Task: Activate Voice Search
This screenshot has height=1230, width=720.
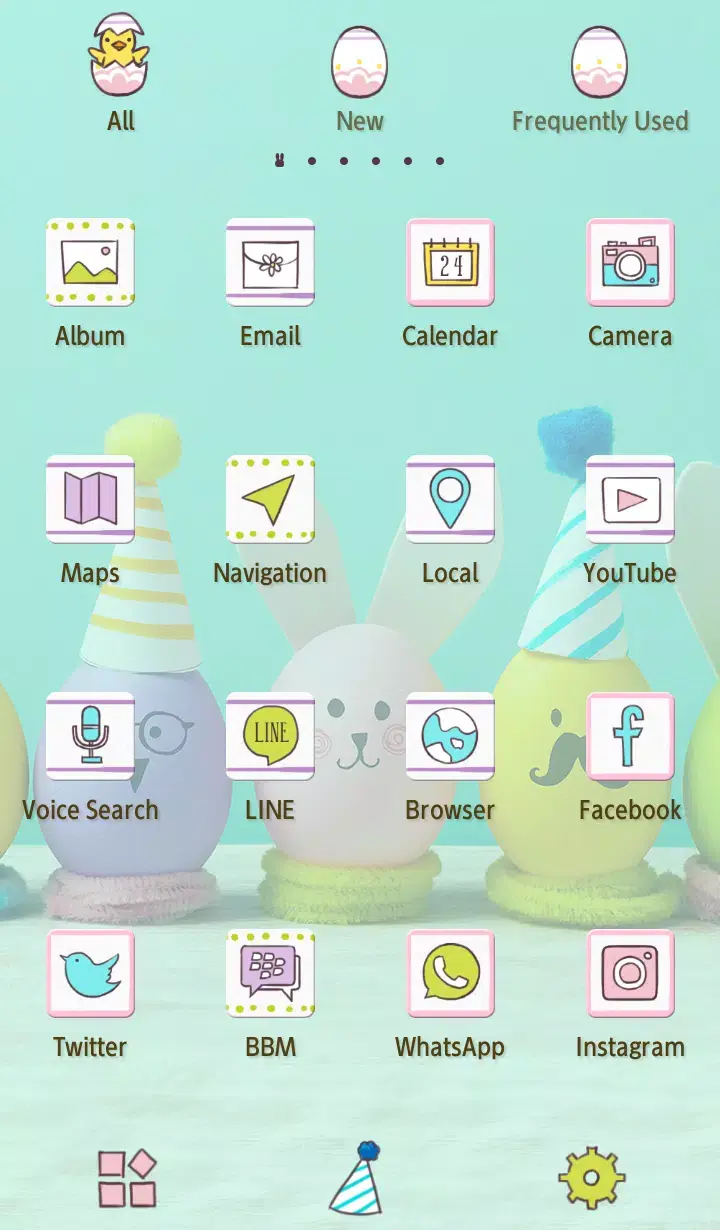Action: click(x=90, y=737)
